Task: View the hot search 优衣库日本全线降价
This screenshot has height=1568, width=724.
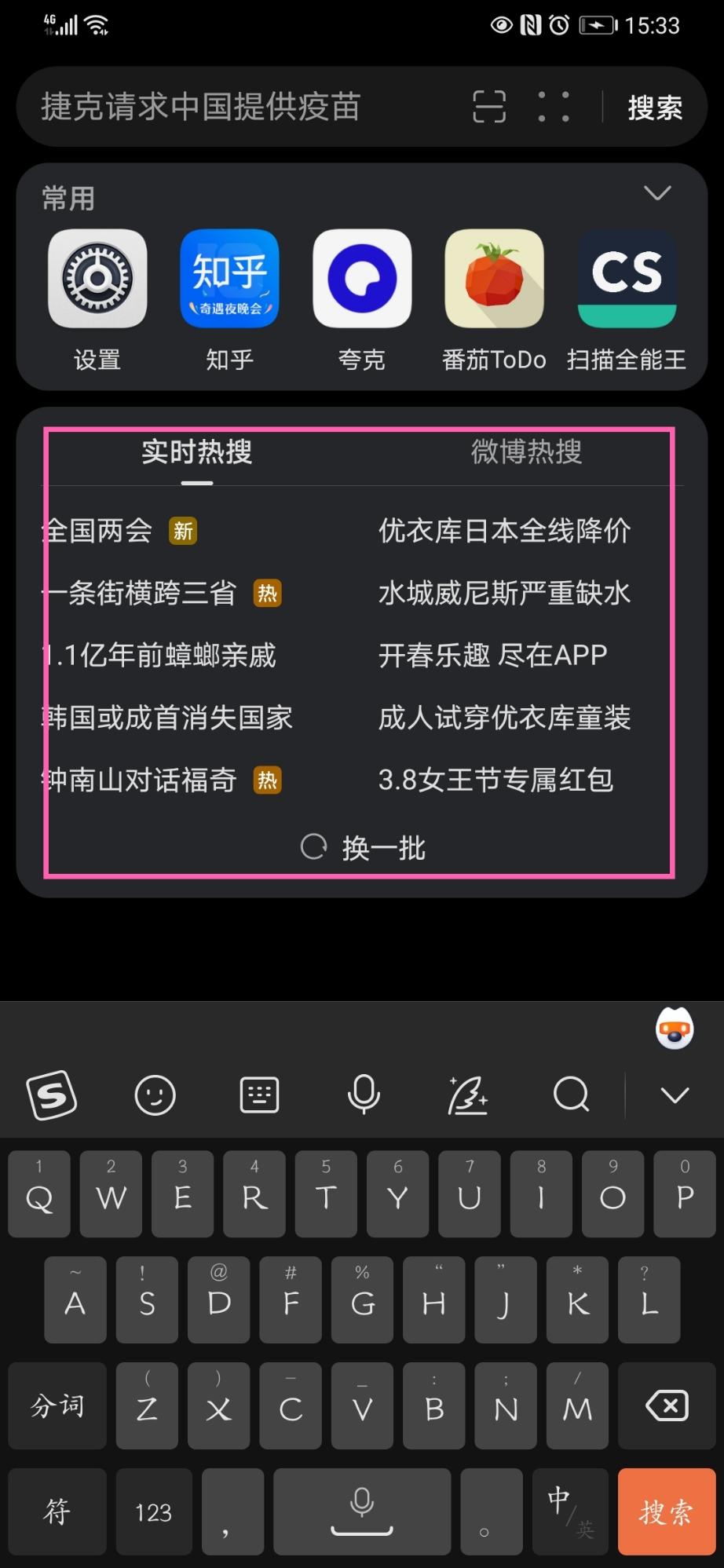Action: coord(504,531)
